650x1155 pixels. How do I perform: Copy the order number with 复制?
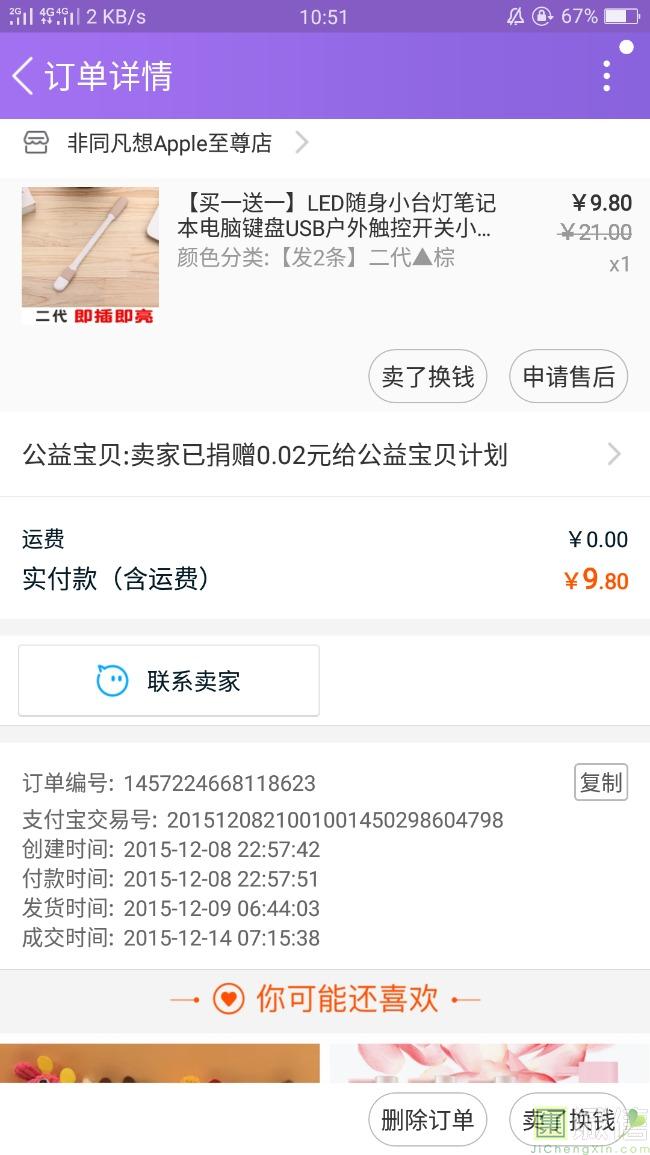pyautogui.click(x=601, y=783)
